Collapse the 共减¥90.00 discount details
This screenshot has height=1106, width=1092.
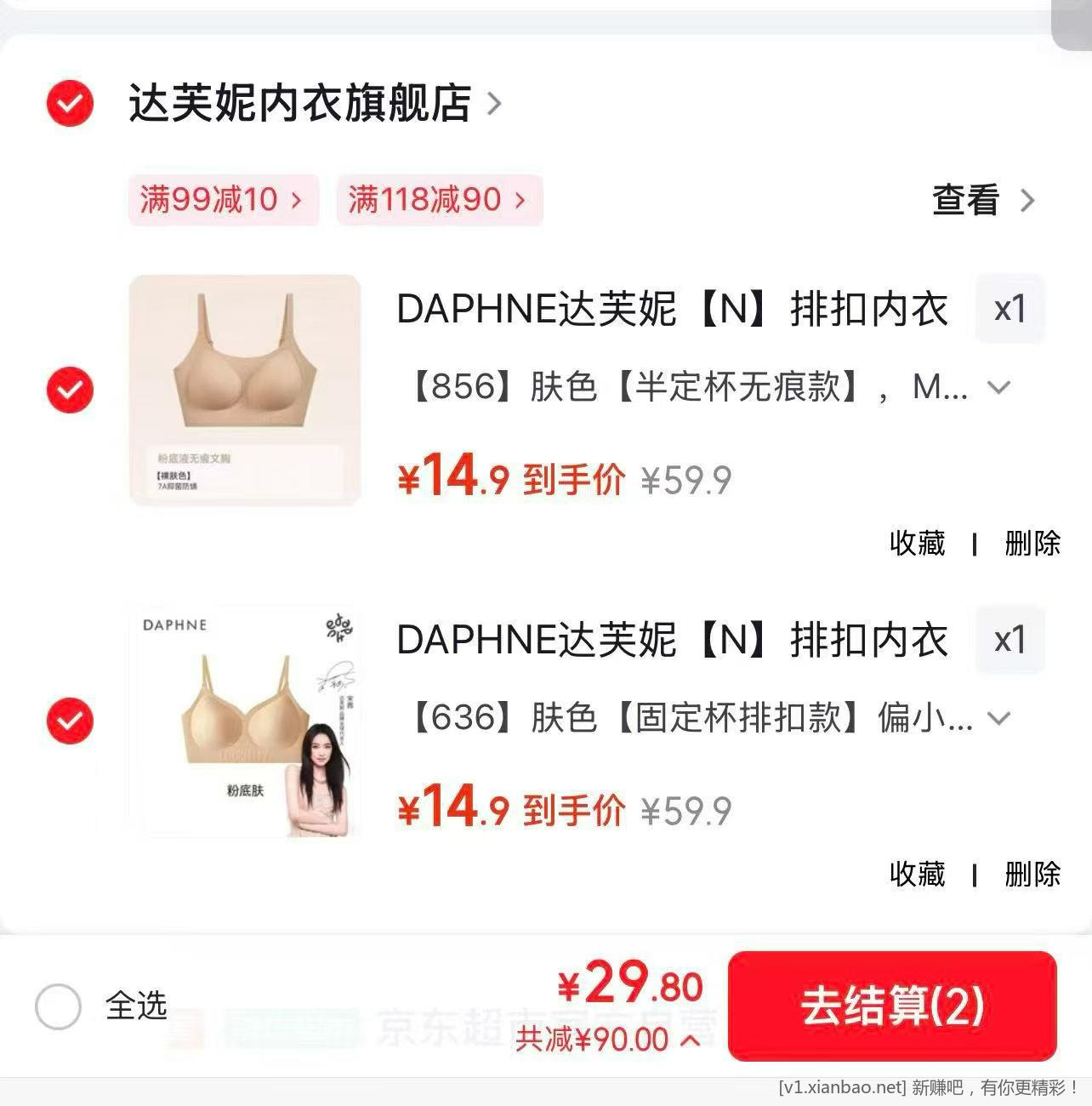tap(687, 1039)
